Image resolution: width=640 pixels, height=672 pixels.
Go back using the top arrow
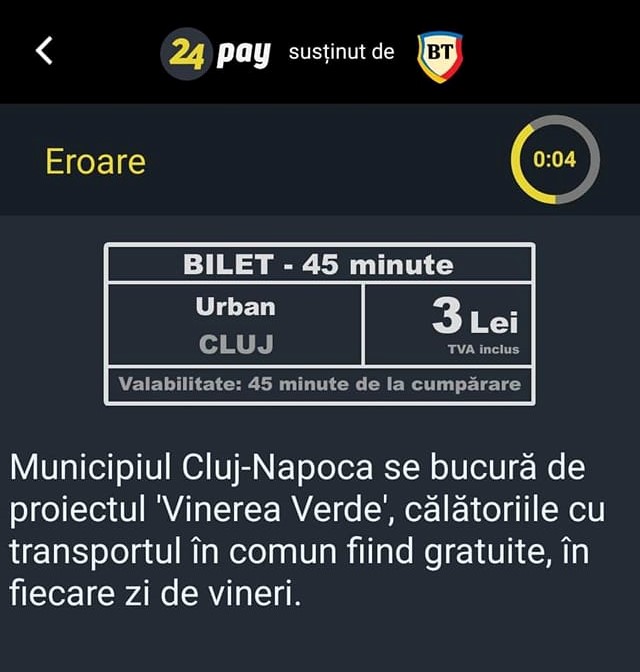44,51
